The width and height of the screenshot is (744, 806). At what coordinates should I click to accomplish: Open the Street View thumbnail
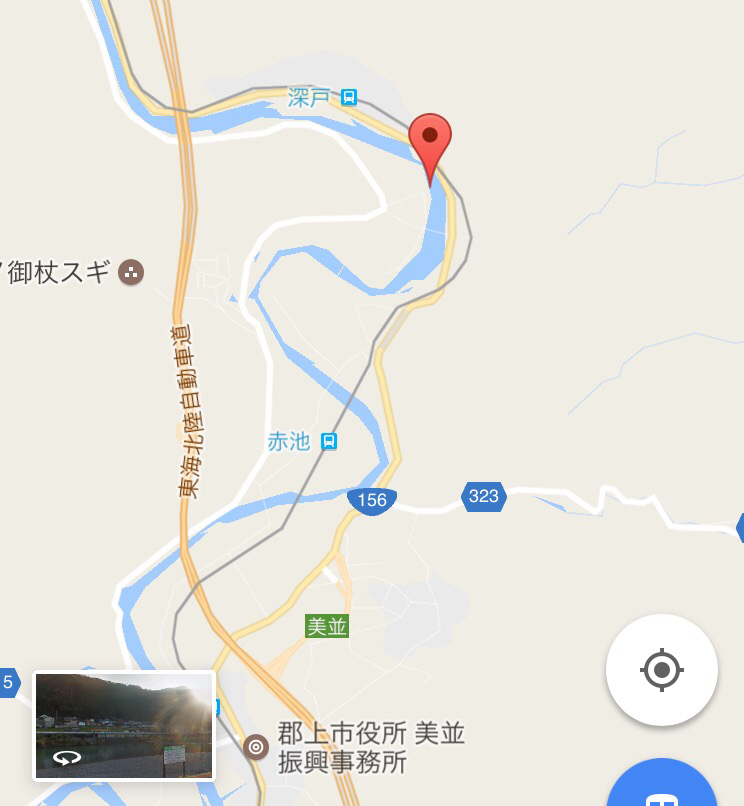(124, 725)
